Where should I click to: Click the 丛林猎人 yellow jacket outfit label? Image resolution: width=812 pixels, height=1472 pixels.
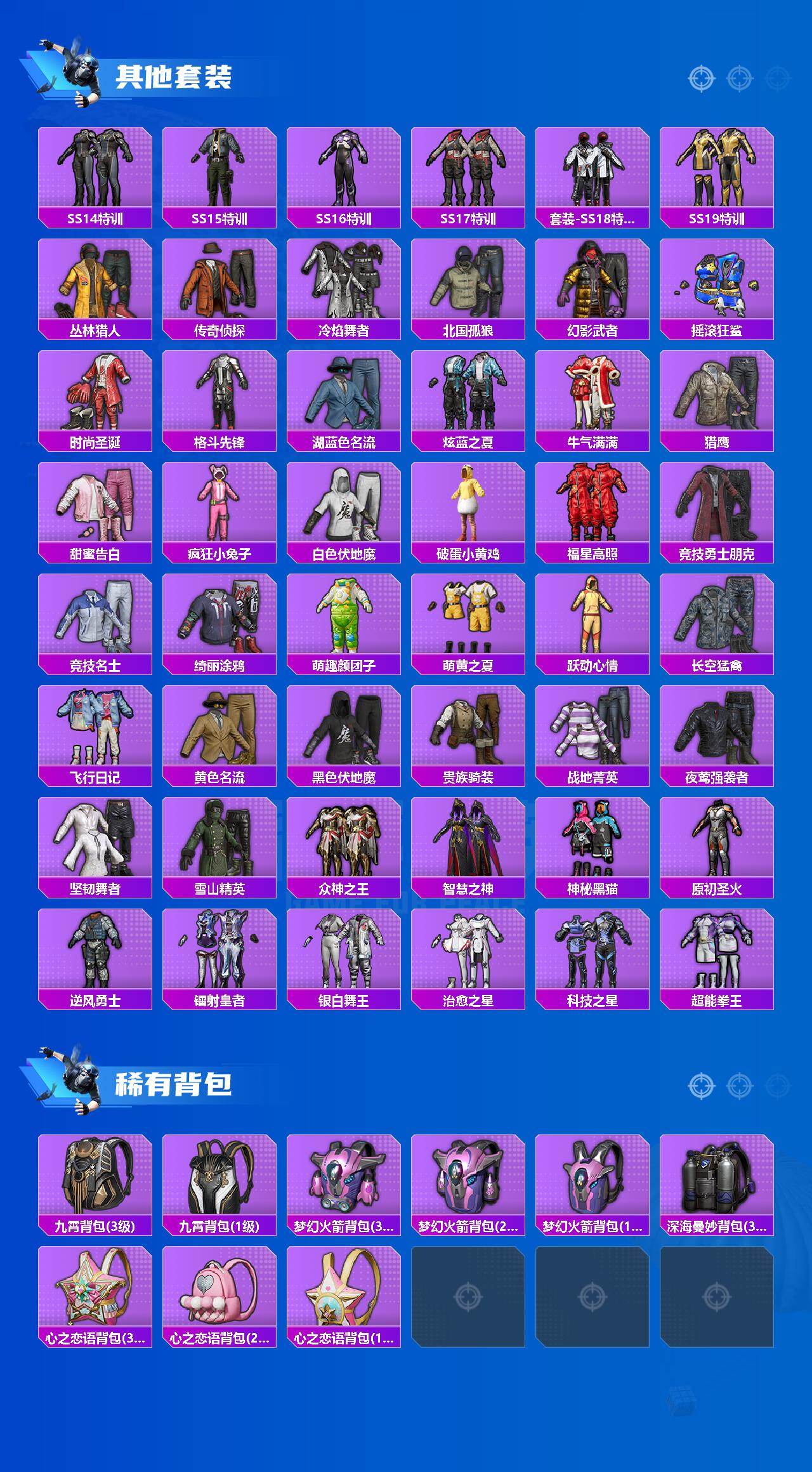94,331
